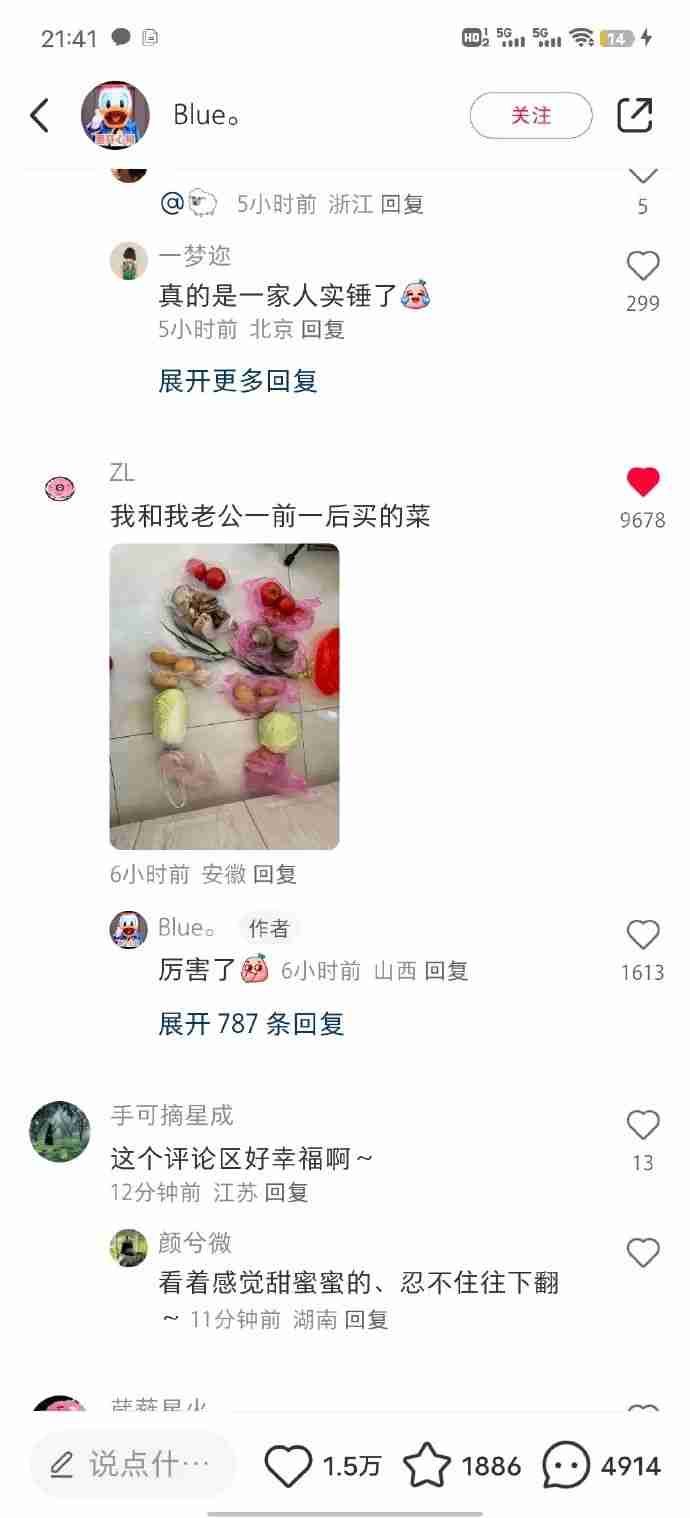Screen dimensions: 690x1518
Task: Follow the author with 关注 button
Action: point(530,115)
